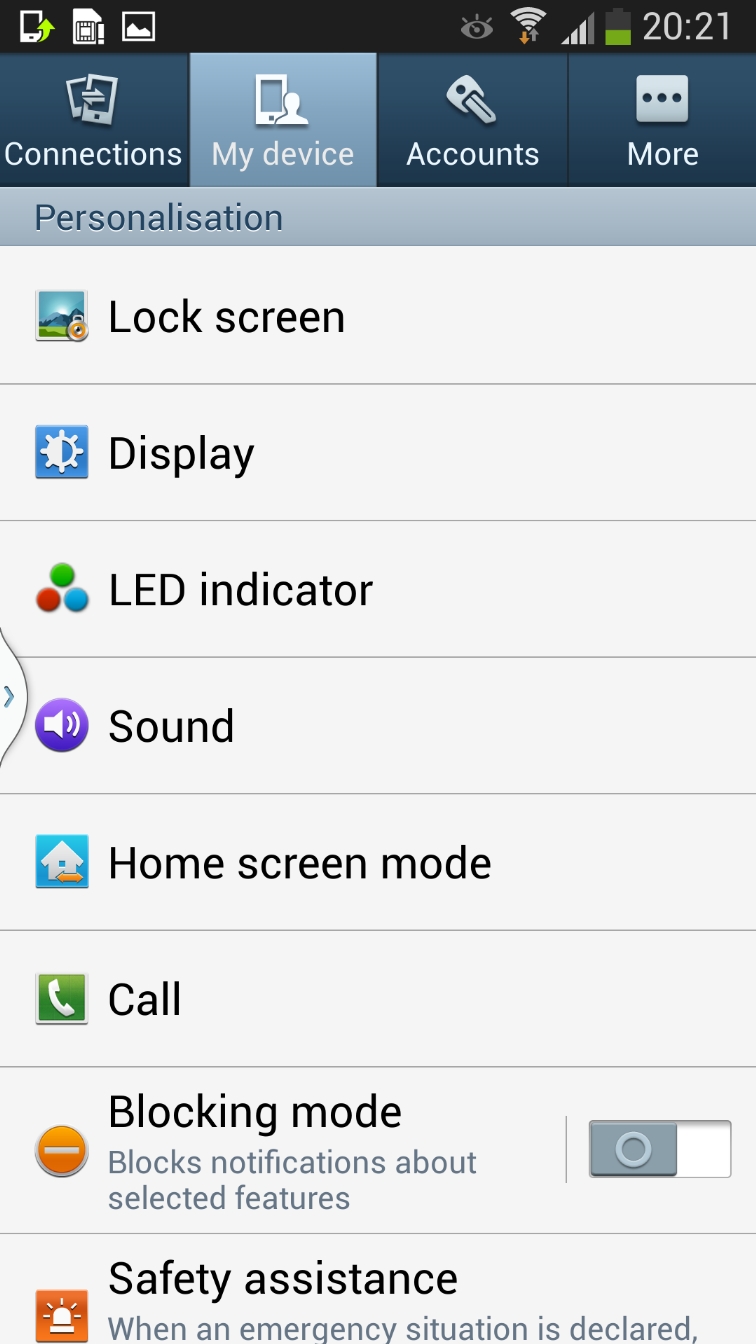
Task: Tap the Safety assistance text entry
Action: [283, 1278]
